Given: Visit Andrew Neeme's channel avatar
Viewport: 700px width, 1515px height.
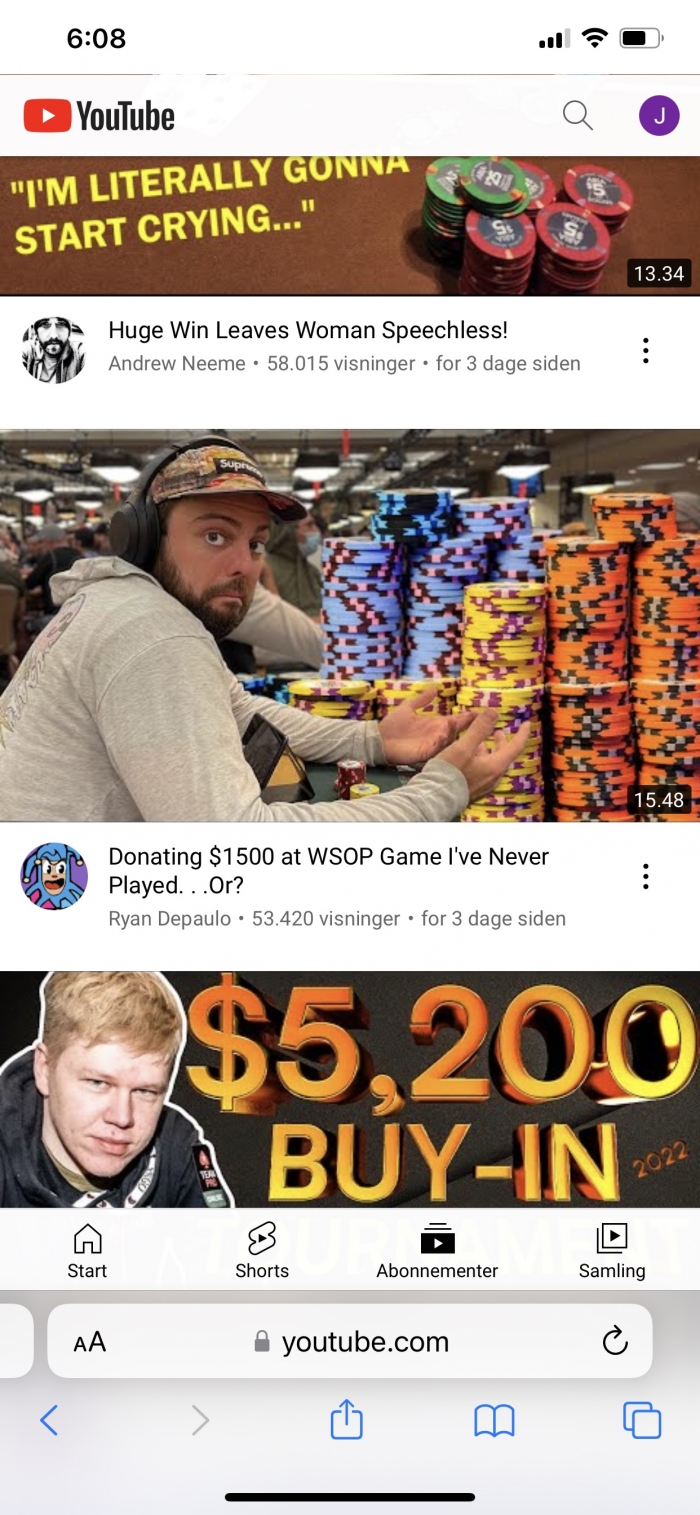Looking at the screenshot, I should tap(54, 350).
